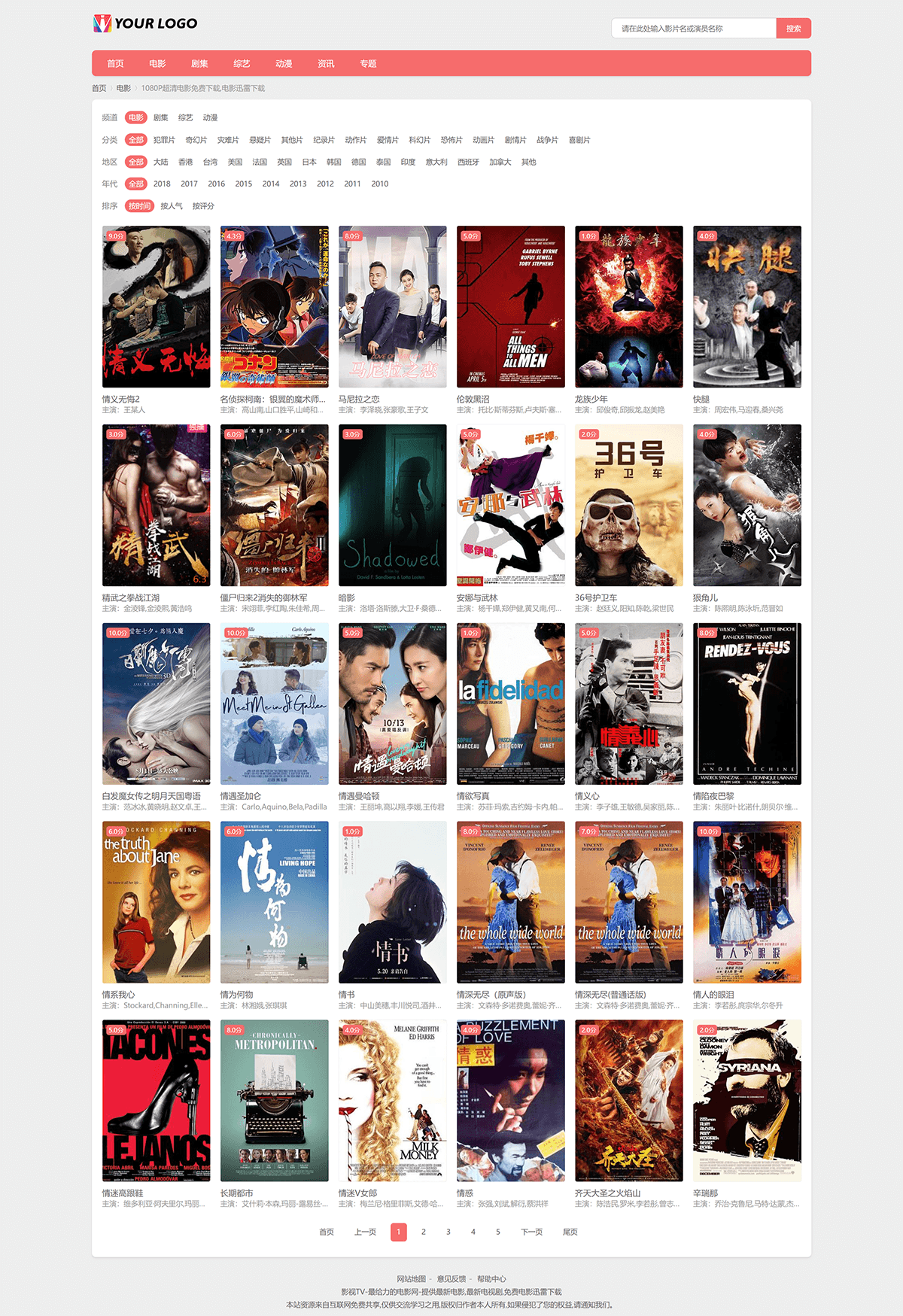Open the 辛瑞那 movie card
Viewport: 903px width, 1316px height.
(x=746, y=1100)
